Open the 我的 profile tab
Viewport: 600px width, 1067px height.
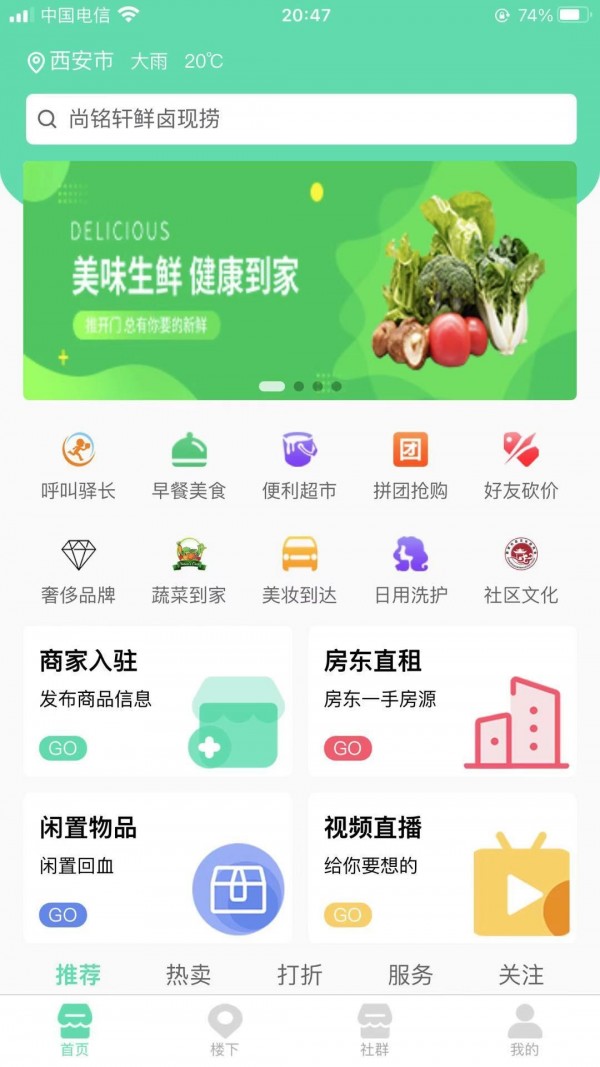524,1030
